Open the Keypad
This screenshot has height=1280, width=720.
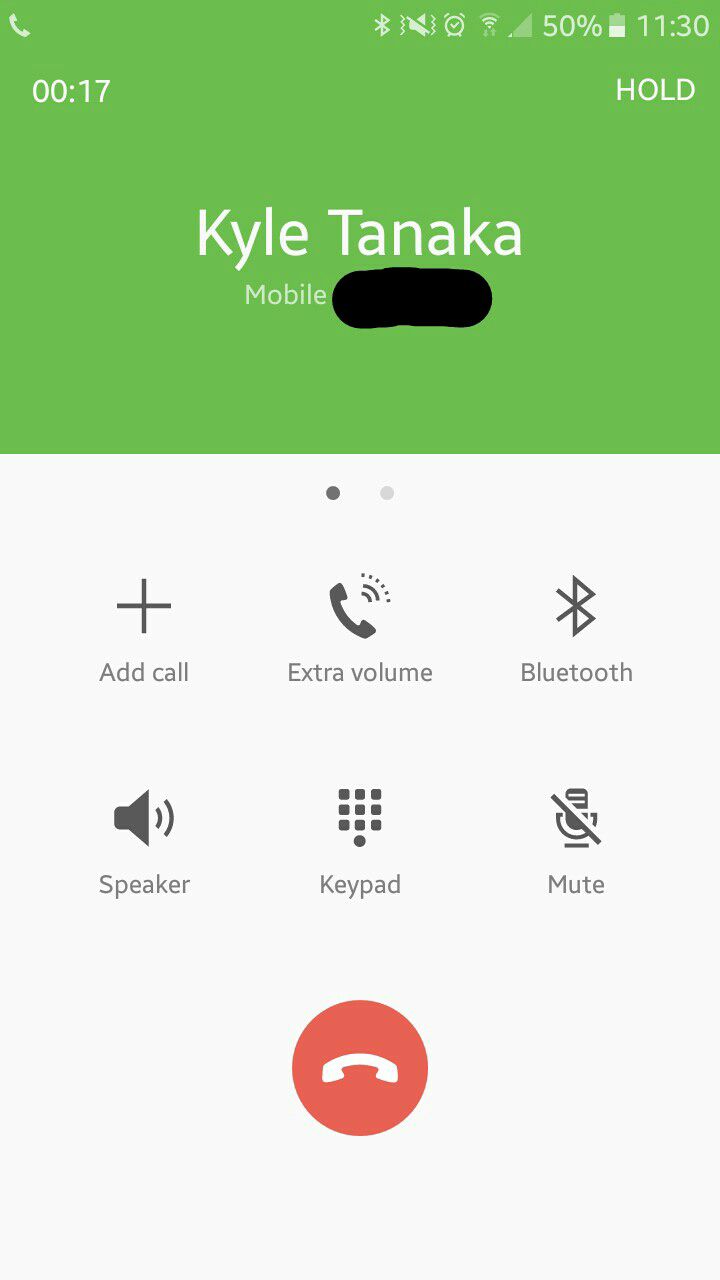tap(360, 842)
